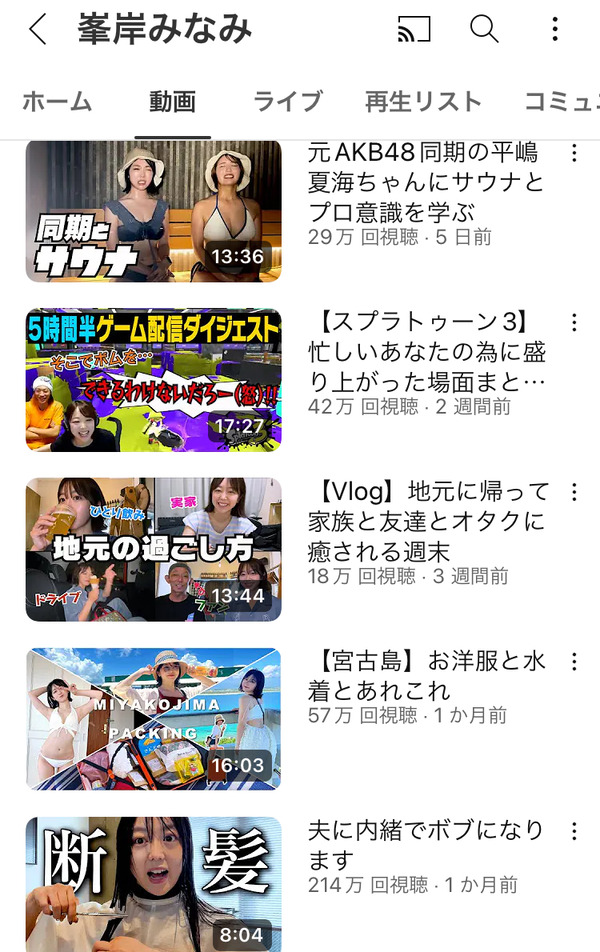This screenshot has width=600, height=952.
Task: Watch the スプラトゥーン3 digest video
Action: (x=153, y=380)
